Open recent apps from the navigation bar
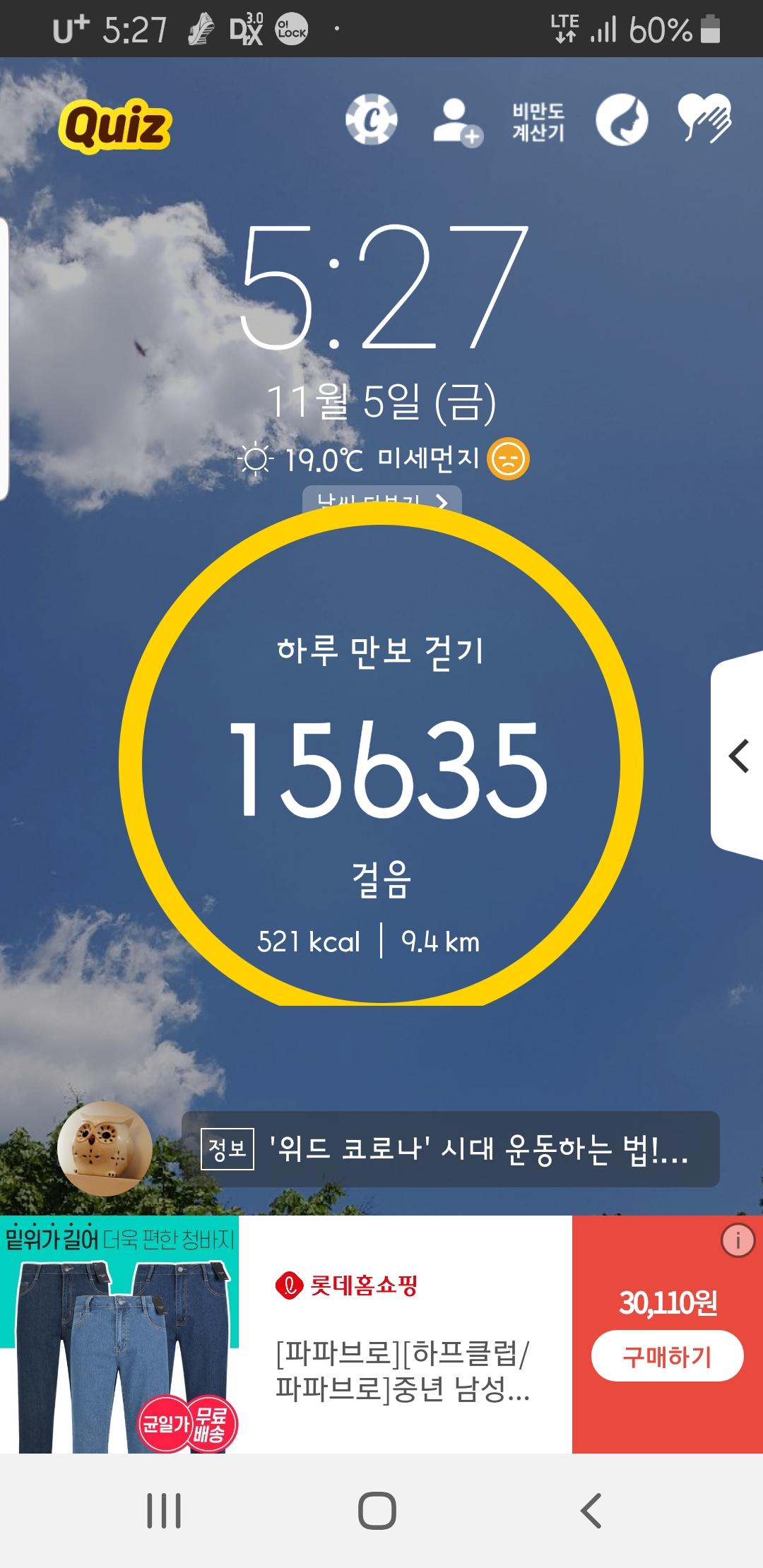Screen dimensions: 763x1568 pyautogui.click(x=164, y=1511)
